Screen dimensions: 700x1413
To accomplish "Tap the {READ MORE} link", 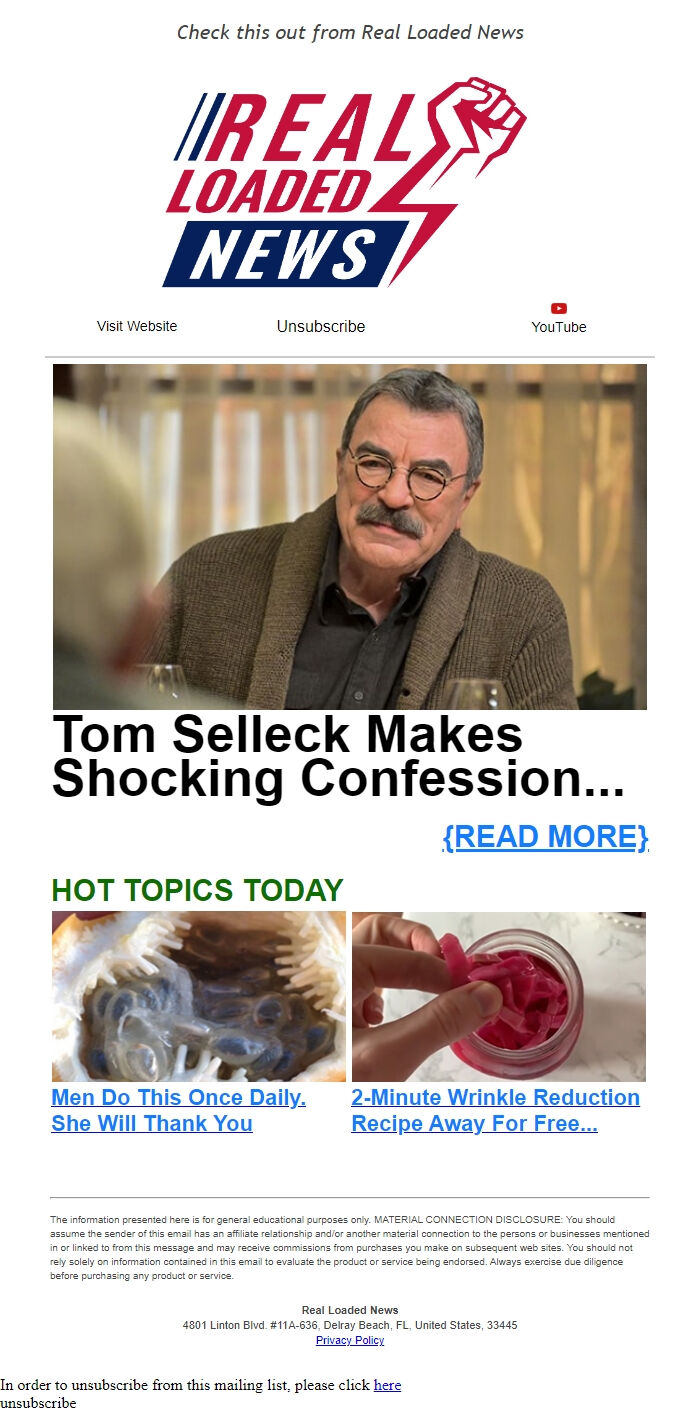I will 546,836.
